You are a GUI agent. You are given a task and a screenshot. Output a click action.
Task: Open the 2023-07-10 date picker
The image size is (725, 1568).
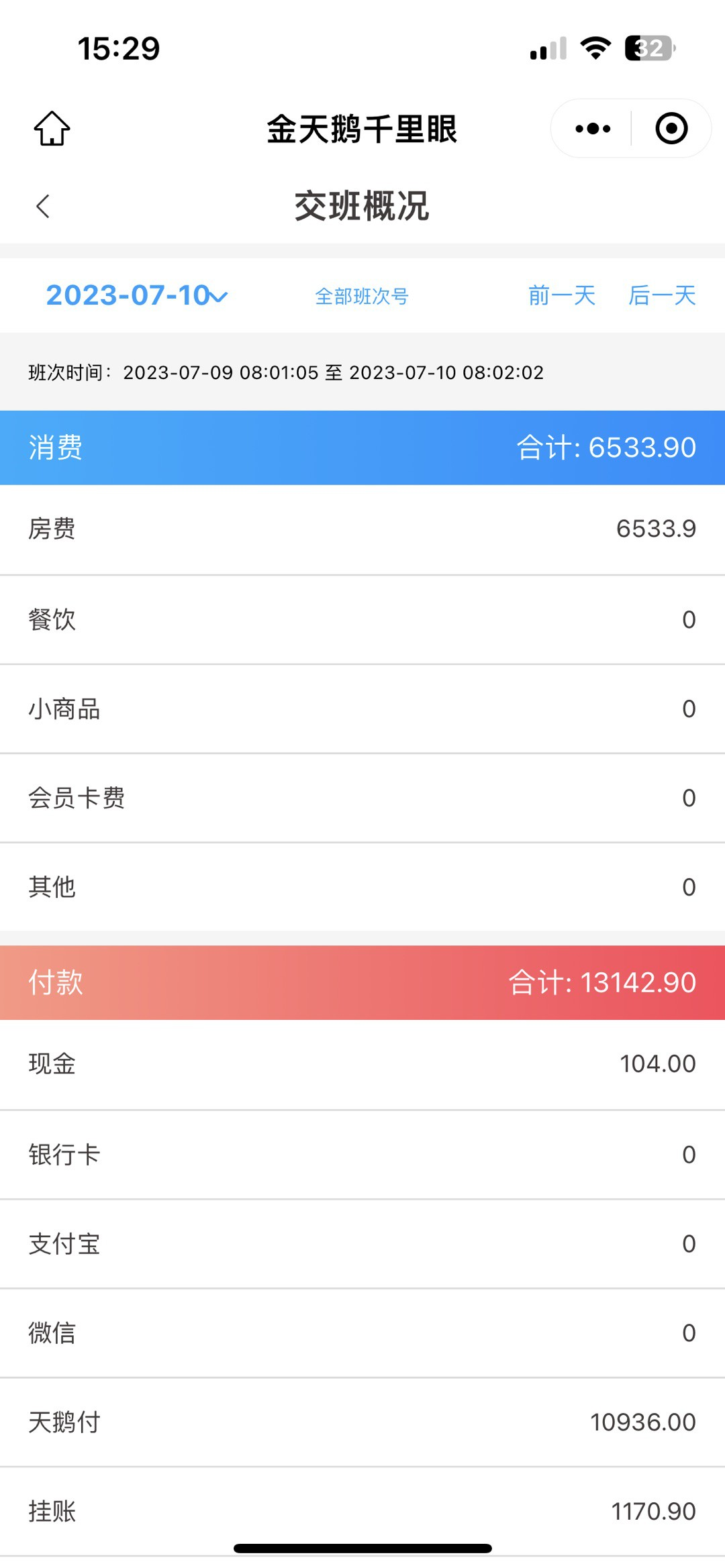pos(137,295)
